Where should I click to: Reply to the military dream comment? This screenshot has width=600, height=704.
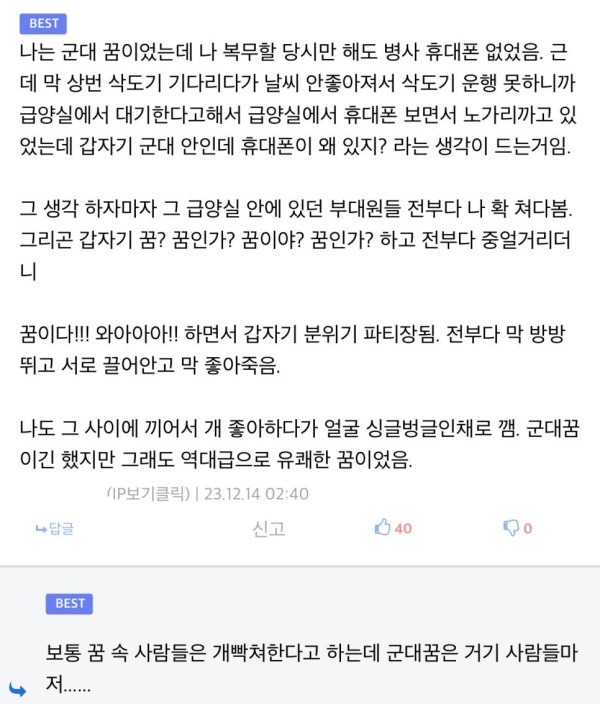pyautogui.click(x=55, y=528)
